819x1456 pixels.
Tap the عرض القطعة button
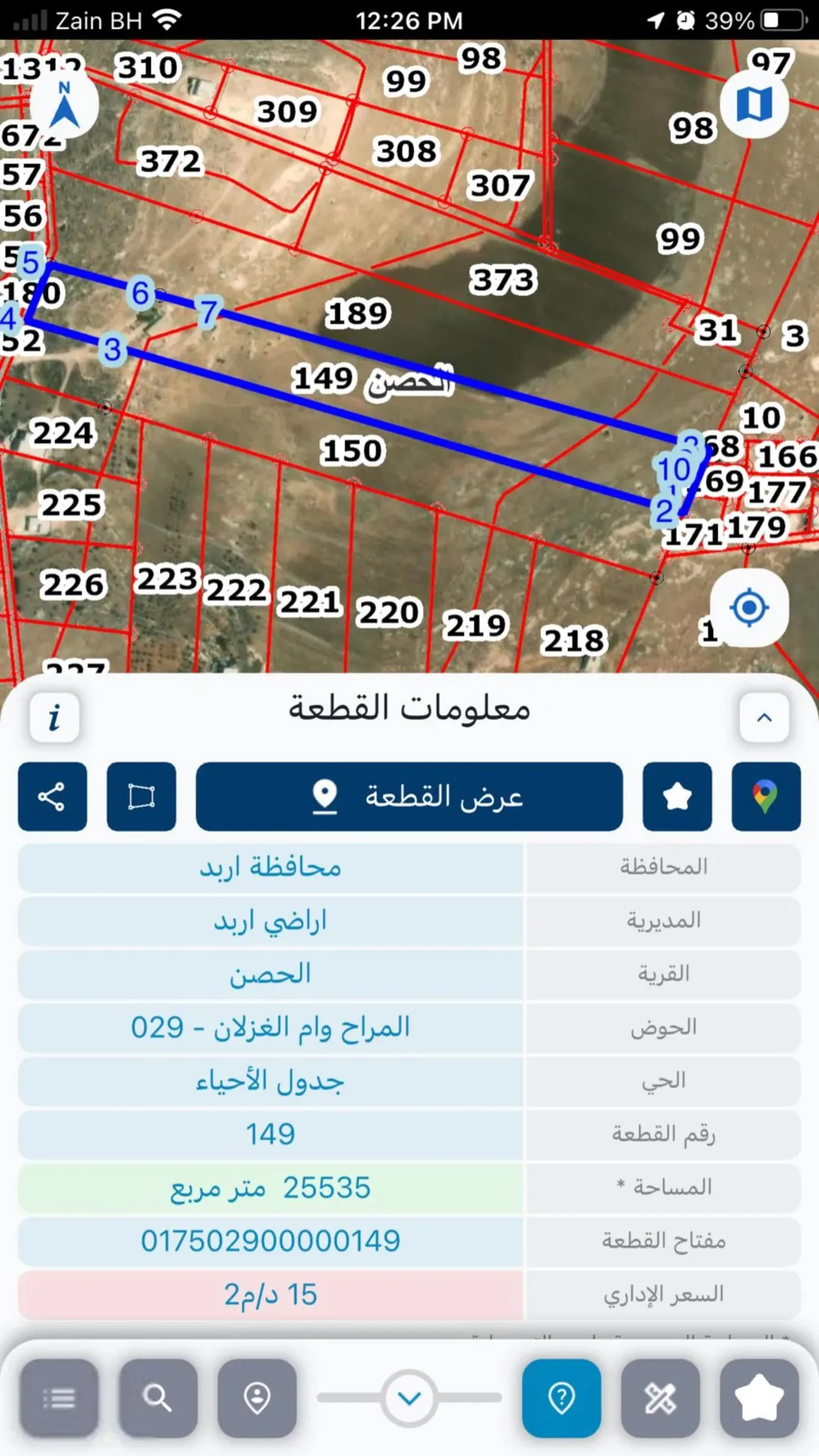(x=409, y=796)
